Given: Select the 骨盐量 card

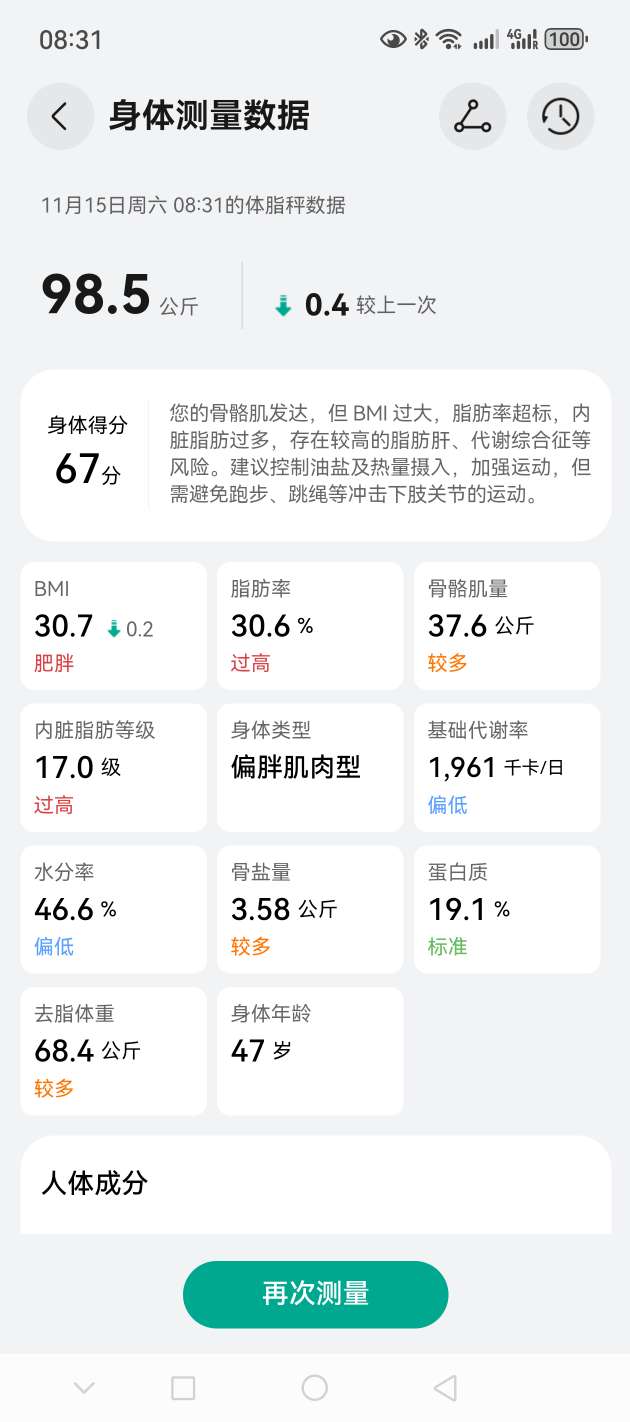Looking at the screenshot, I should (310, 909).
